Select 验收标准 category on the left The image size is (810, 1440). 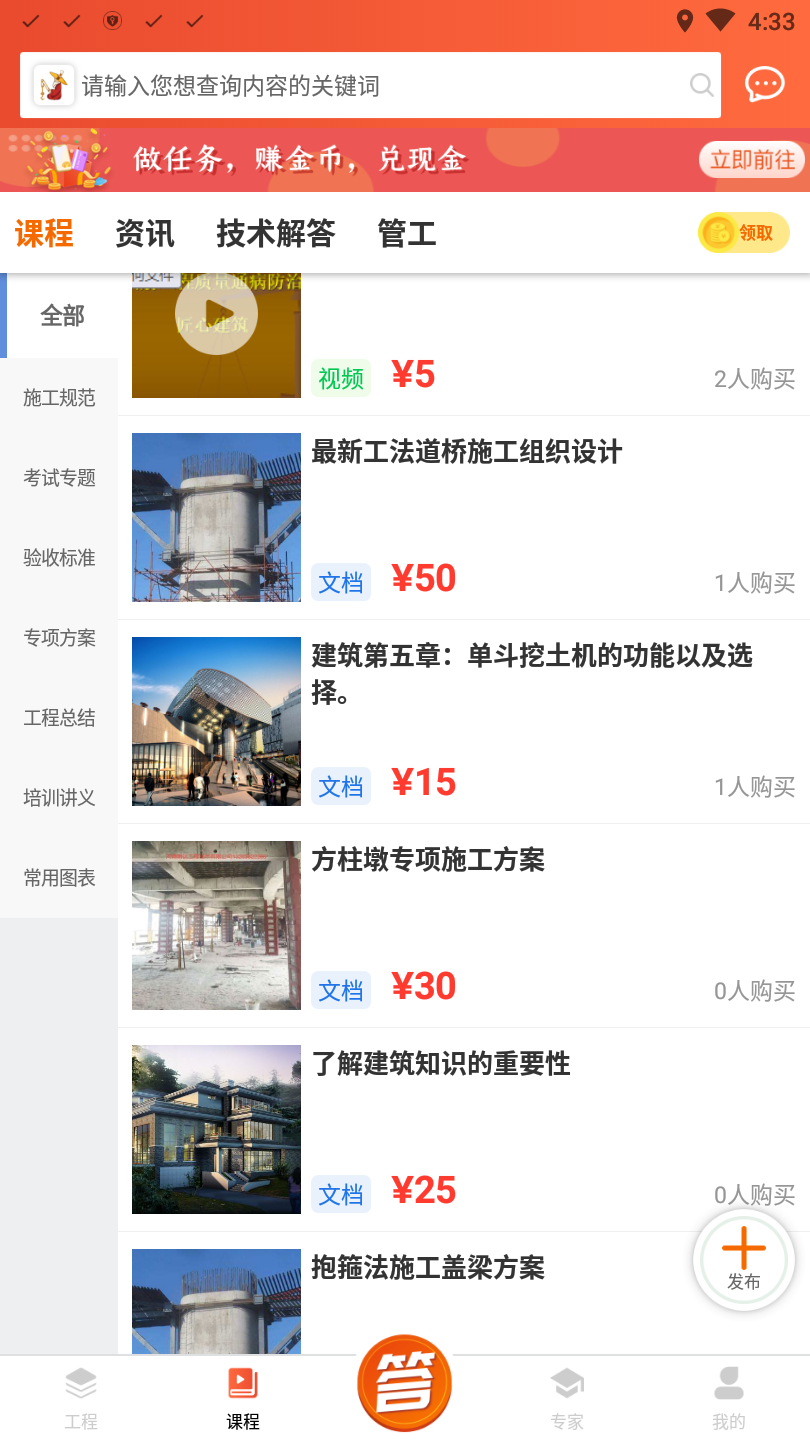[x=58, y=557]
